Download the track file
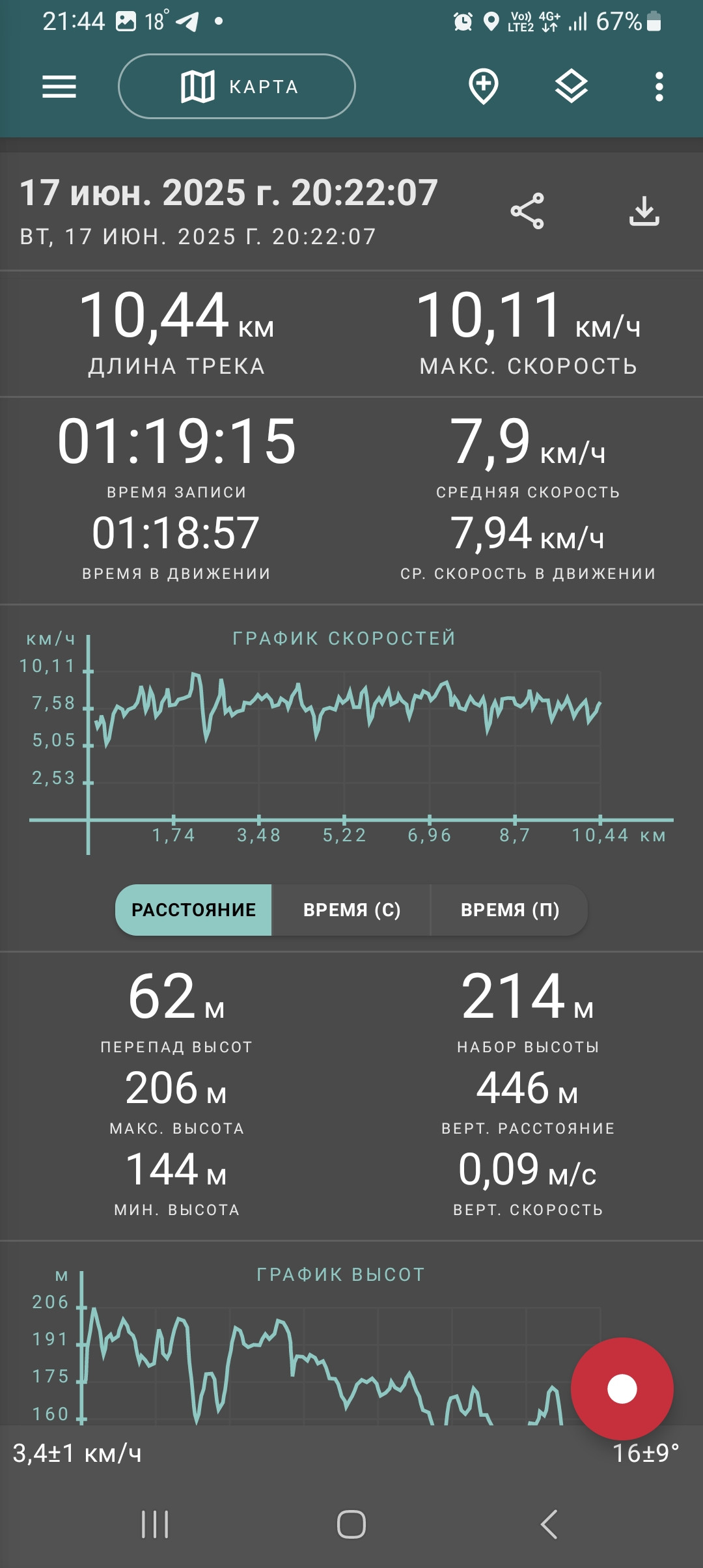The width and height of the screenshot is (703, 1568). pos(644,211)
